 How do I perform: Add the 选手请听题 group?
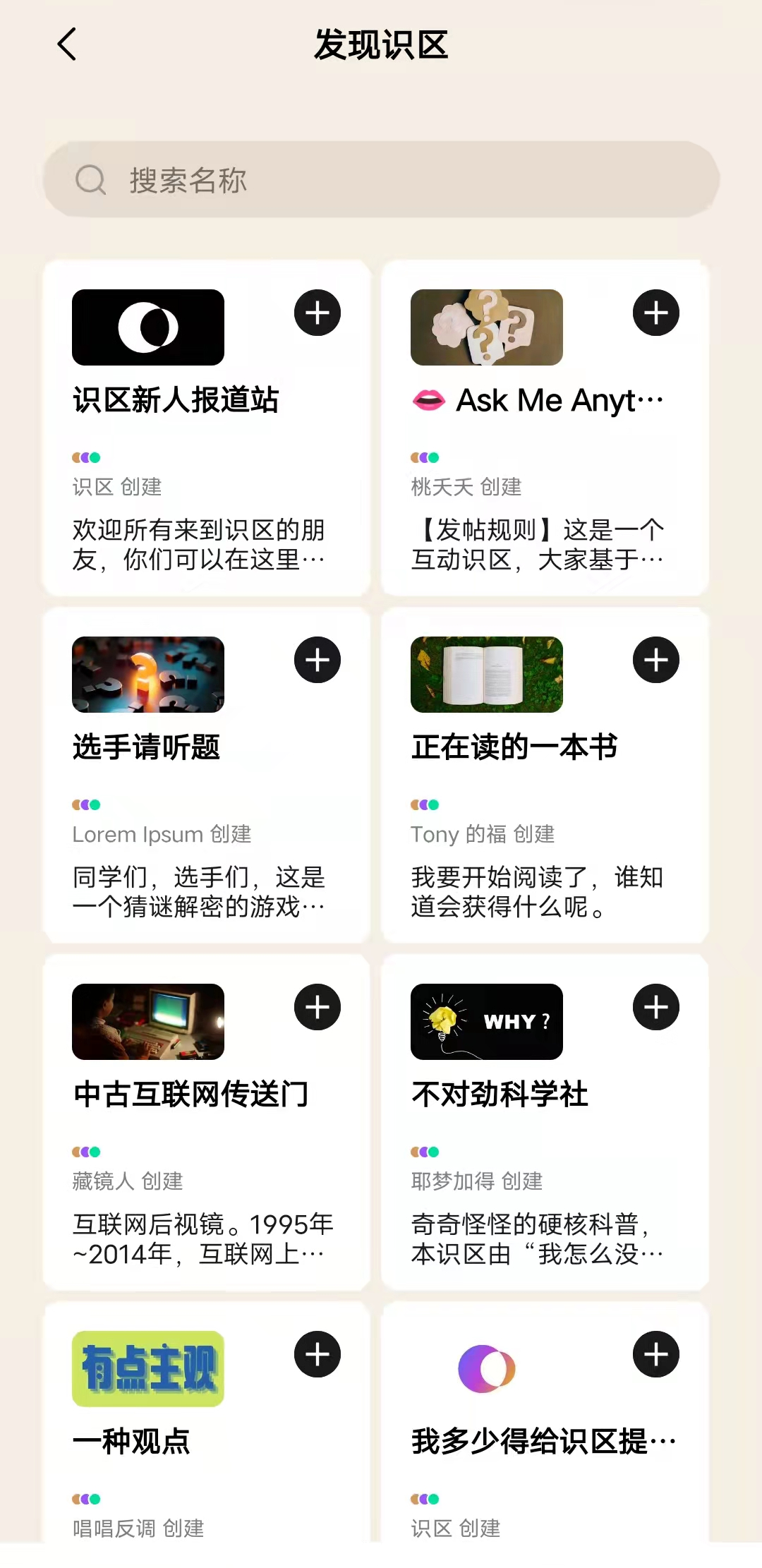(x=317, y=660)
